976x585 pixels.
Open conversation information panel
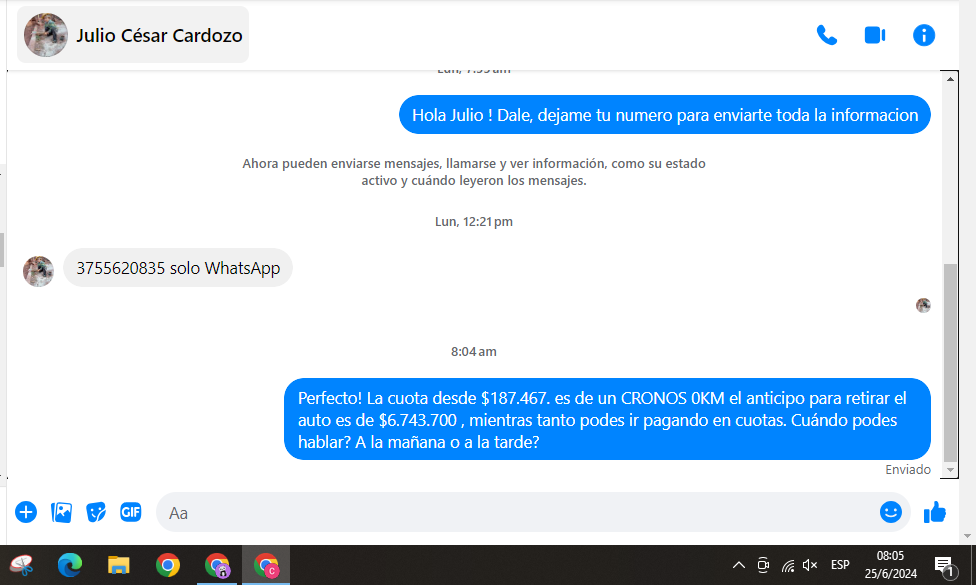924,35
